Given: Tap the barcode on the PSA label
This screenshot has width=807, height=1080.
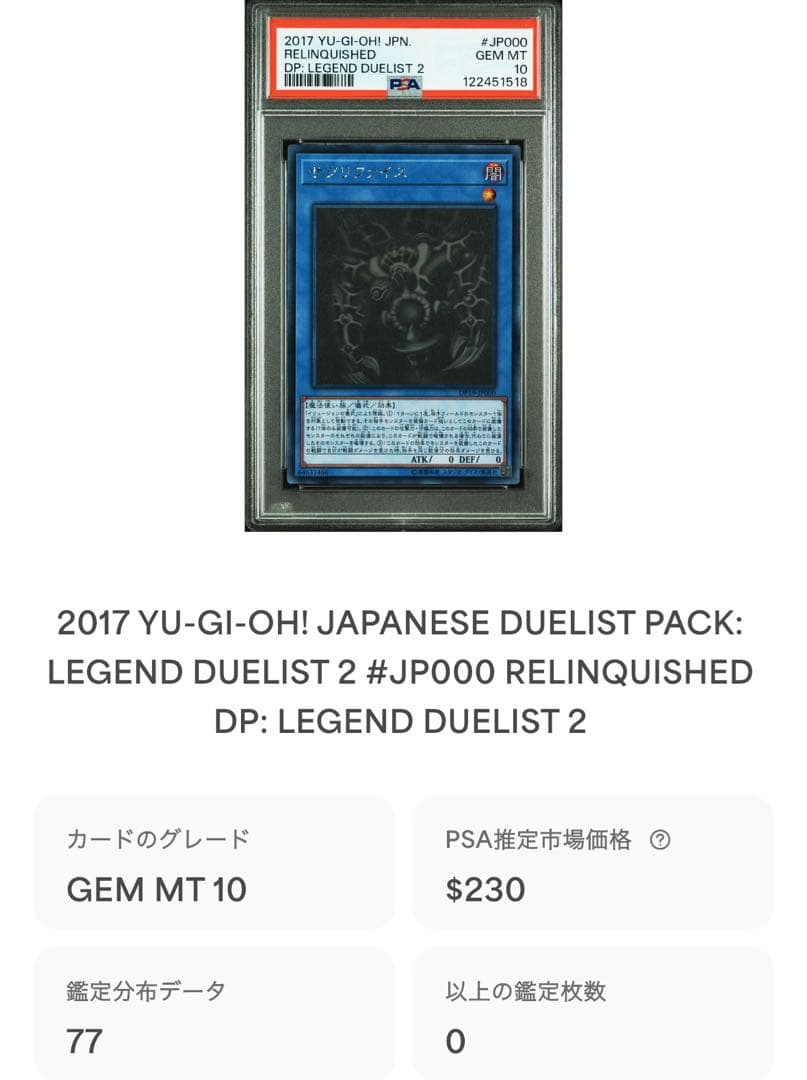Looking at the screenshot, I should [318, 81].
